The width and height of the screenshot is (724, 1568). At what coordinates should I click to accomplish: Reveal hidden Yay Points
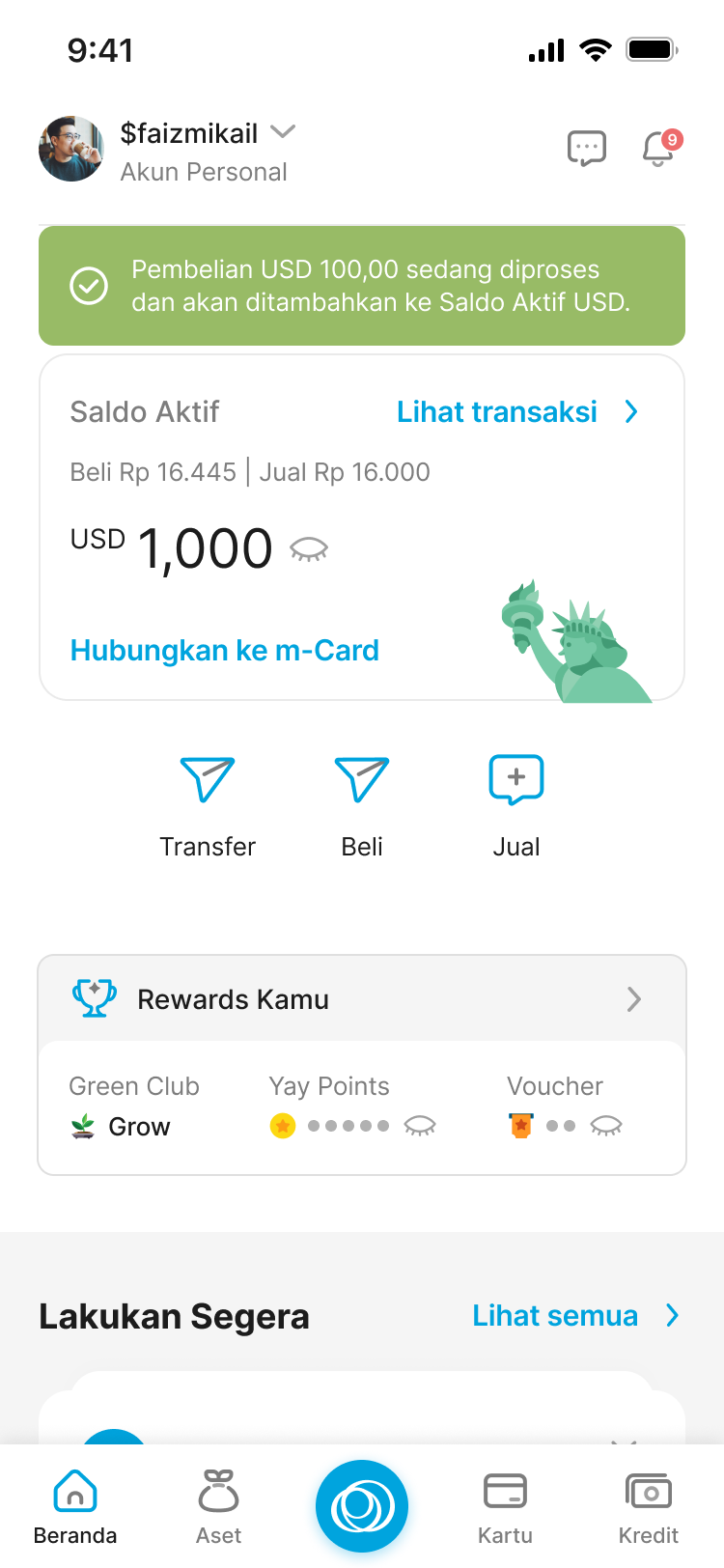coord(420,1126)
